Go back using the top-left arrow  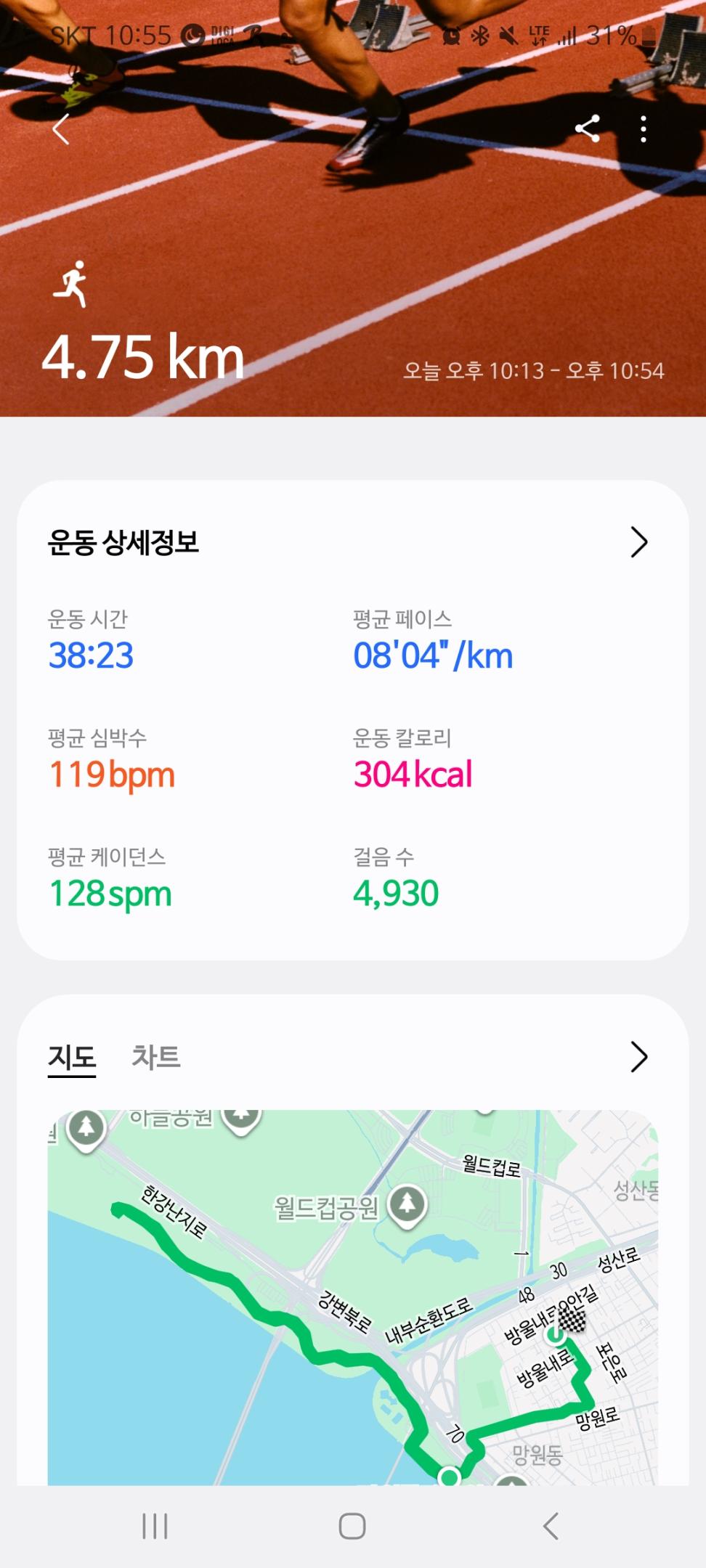[62, 129]
